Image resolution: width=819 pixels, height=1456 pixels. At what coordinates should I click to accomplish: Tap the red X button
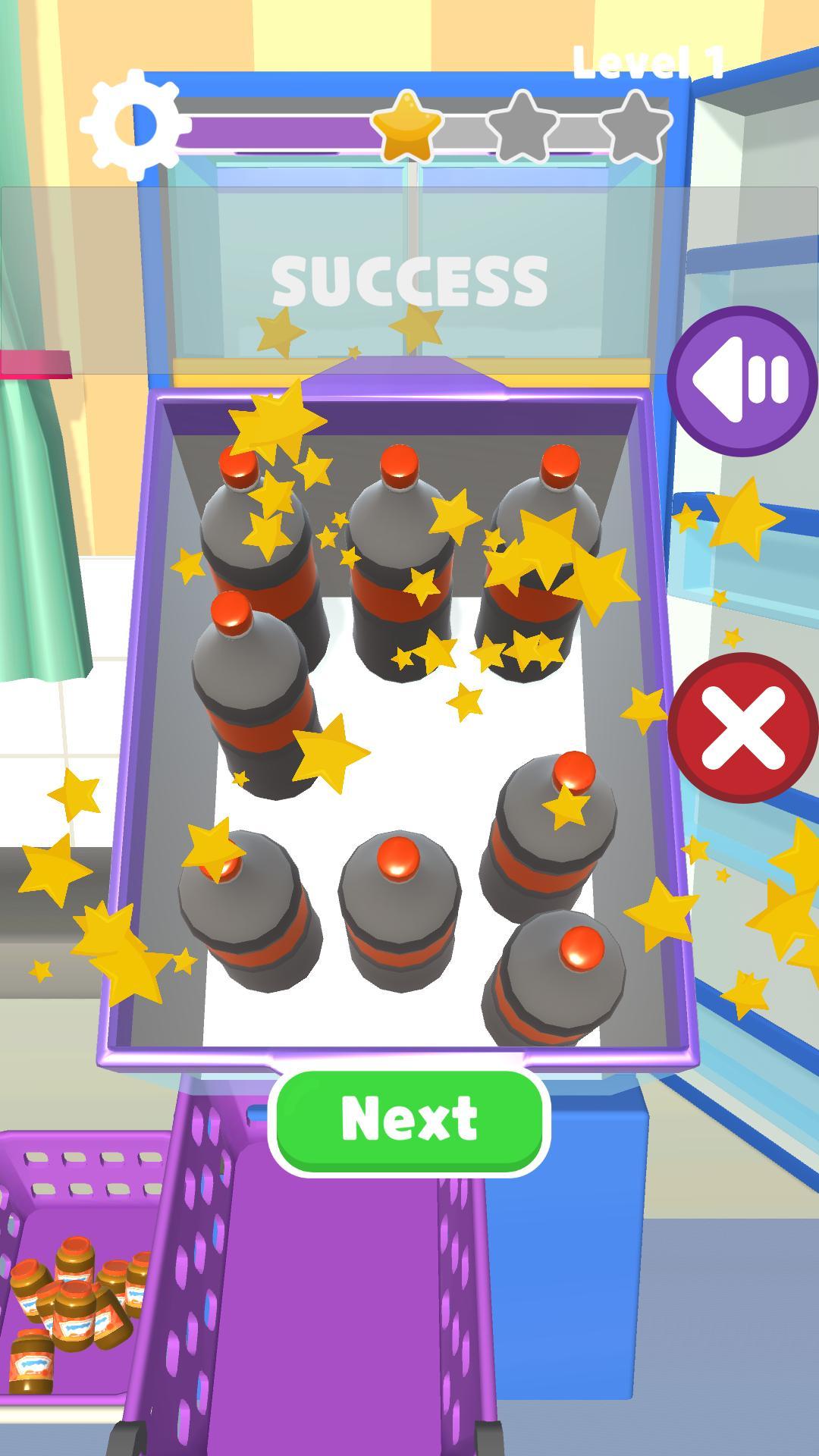(x=742, y=727)
